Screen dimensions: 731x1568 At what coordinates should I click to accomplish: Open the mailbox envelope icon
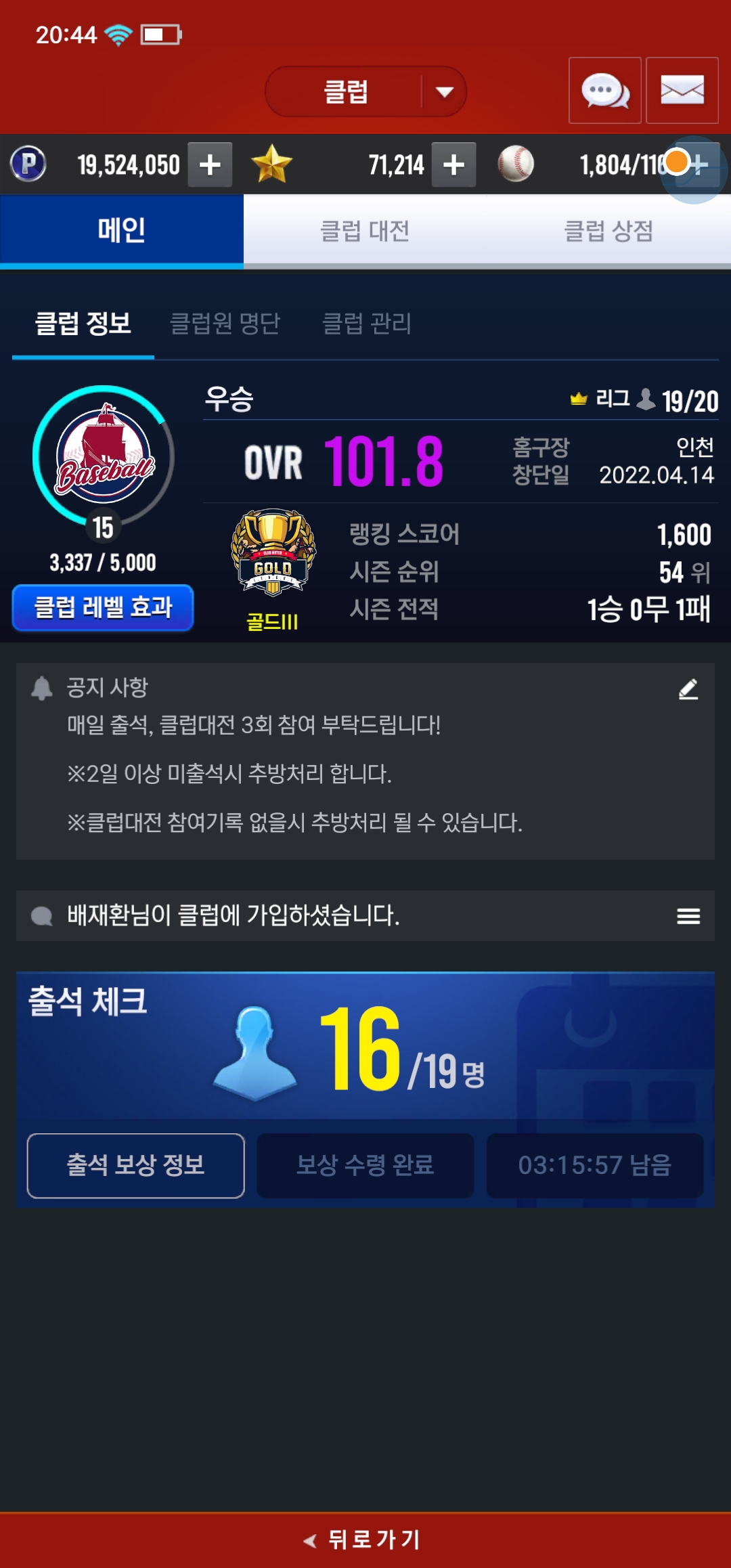tap(682, 91)
